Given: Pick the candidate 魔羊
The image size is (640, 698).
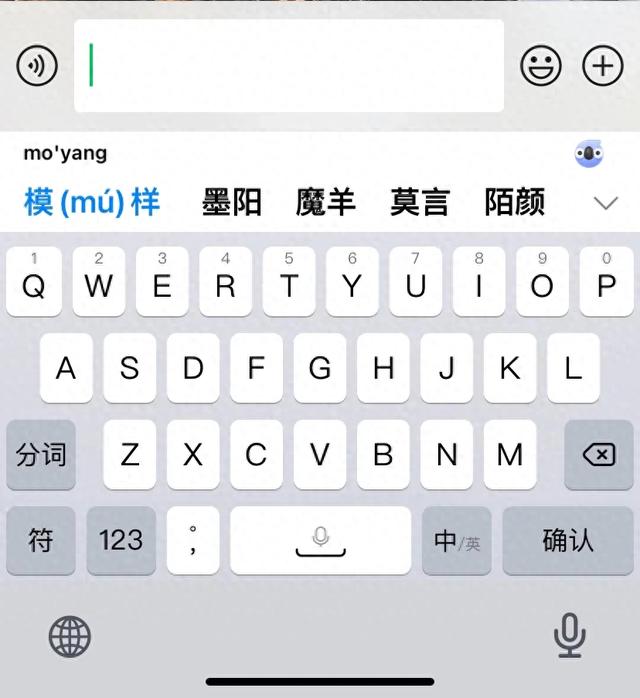Looking at the screenshot, I should pos(325,202).
